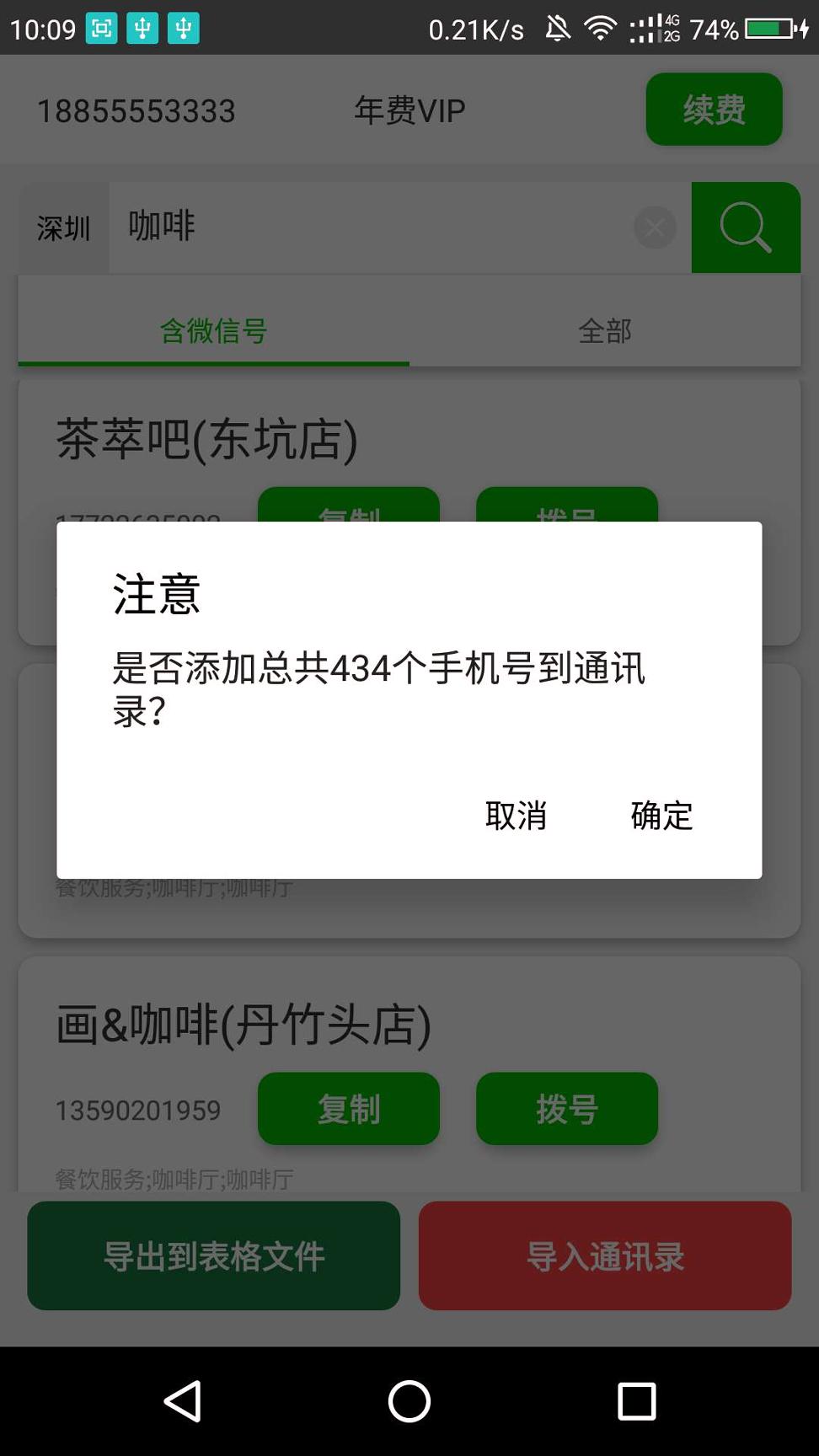Open recent apps with the square button
Image resolution: width=819 pixels, height=1456 pixels.
click(637, 1401)
